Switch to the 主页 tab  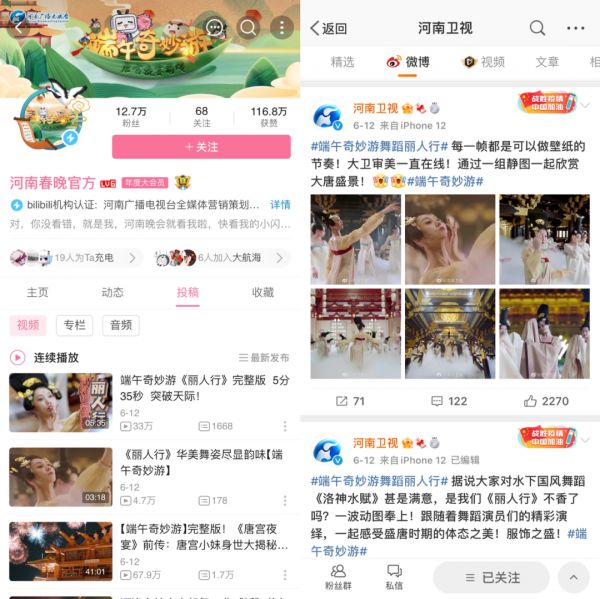38,292
